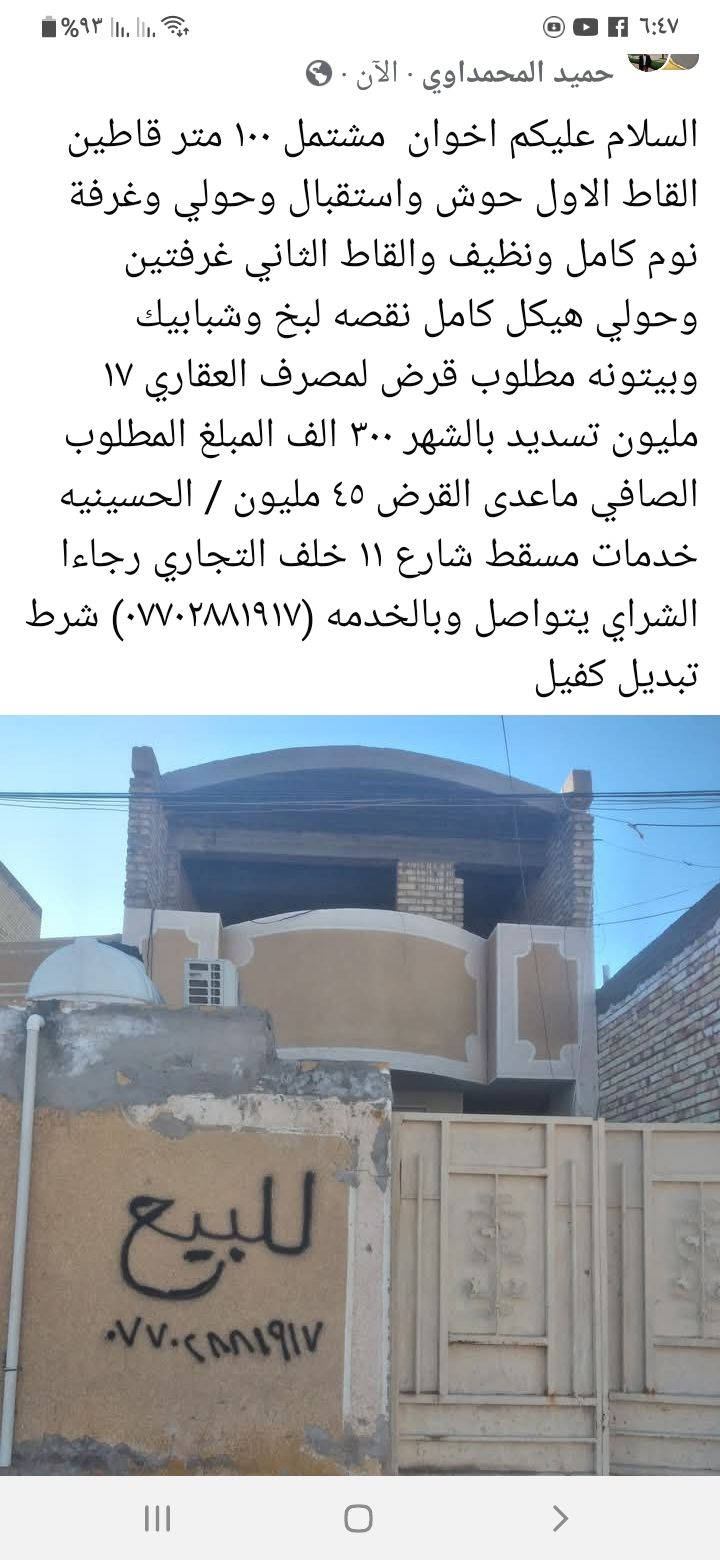Go back using system navigation
This screenshot has width=720, height=1560.
coord(560,1518)
